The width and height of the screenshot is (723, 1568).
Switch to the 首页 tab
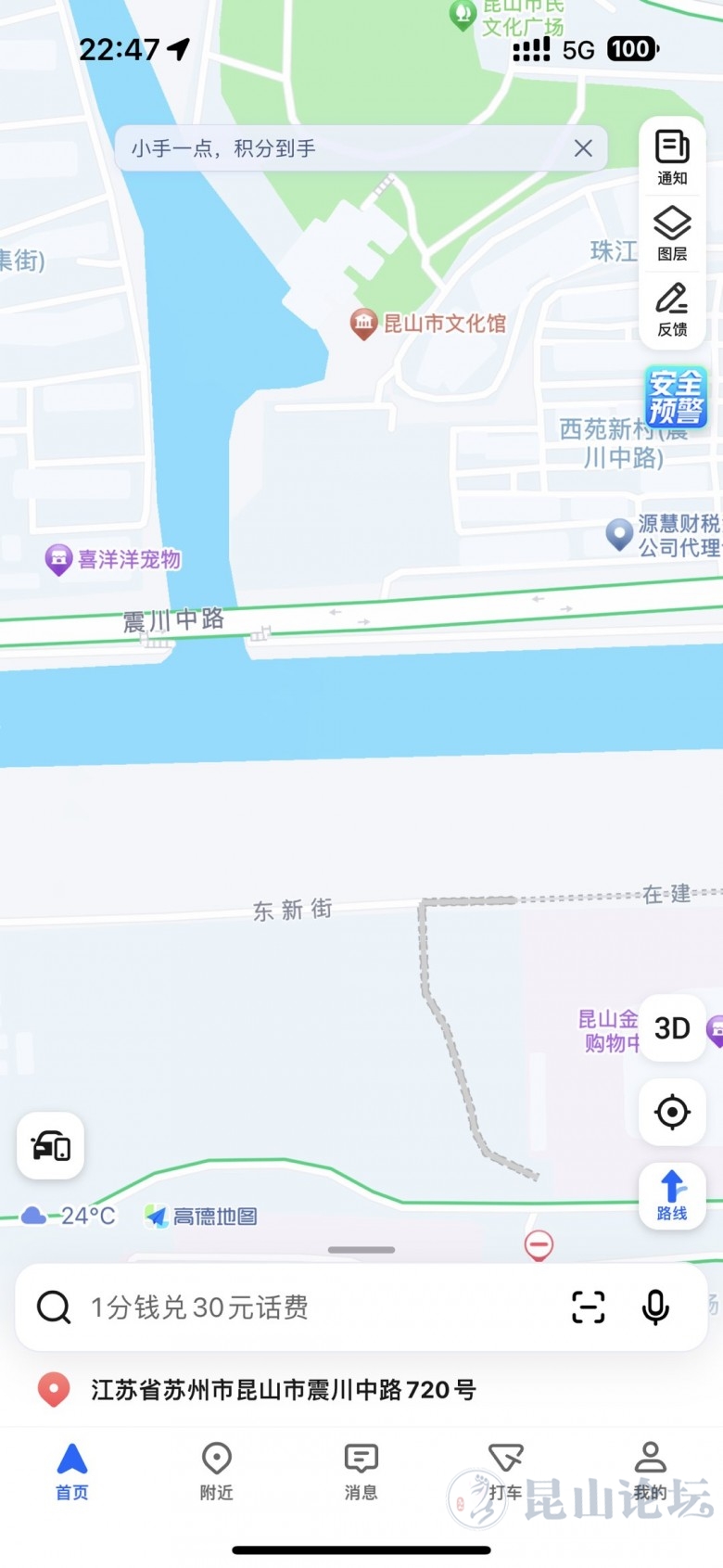pos(72,1471)
